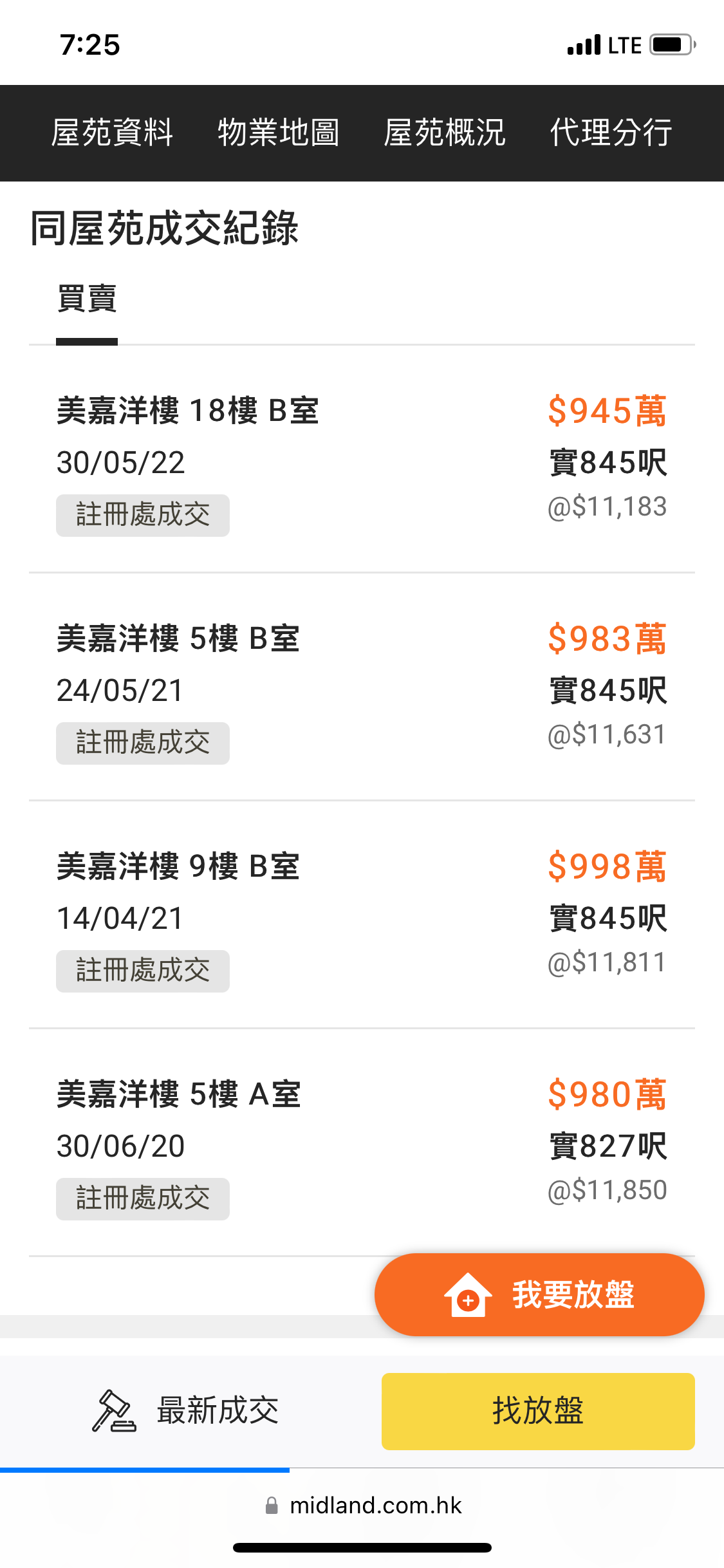Open the 18樓 B室 transaction record

tap(362, 460)
